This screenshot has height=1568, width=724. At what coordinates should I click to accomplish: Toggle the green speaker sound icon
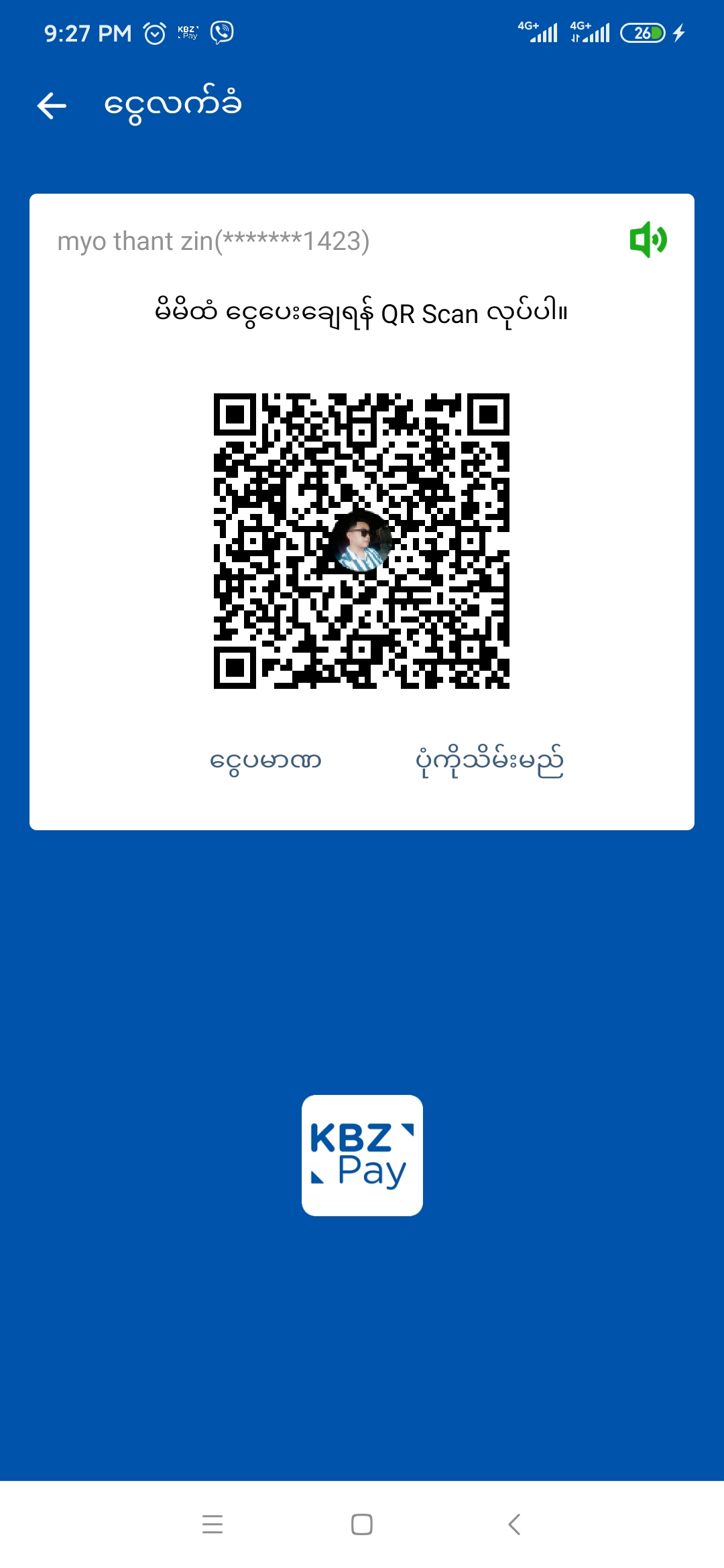tap(648, 240)
